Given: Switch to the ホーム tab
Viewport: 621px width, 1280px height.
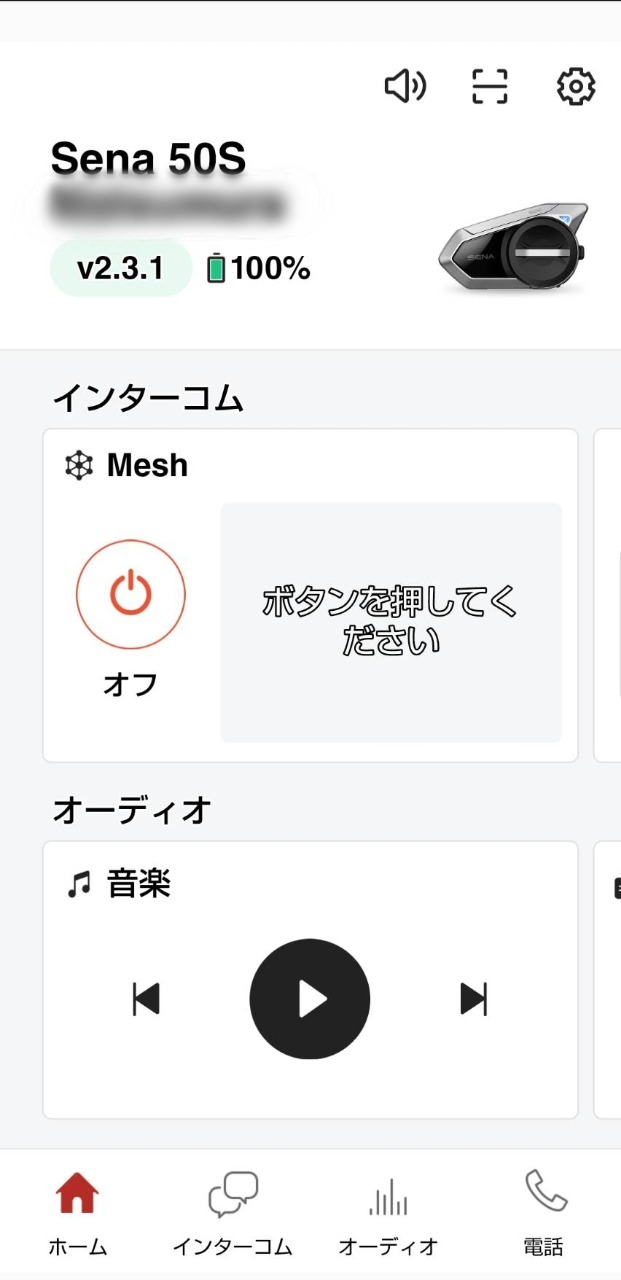Looking at the screenshot, I should pos(77,1212).
